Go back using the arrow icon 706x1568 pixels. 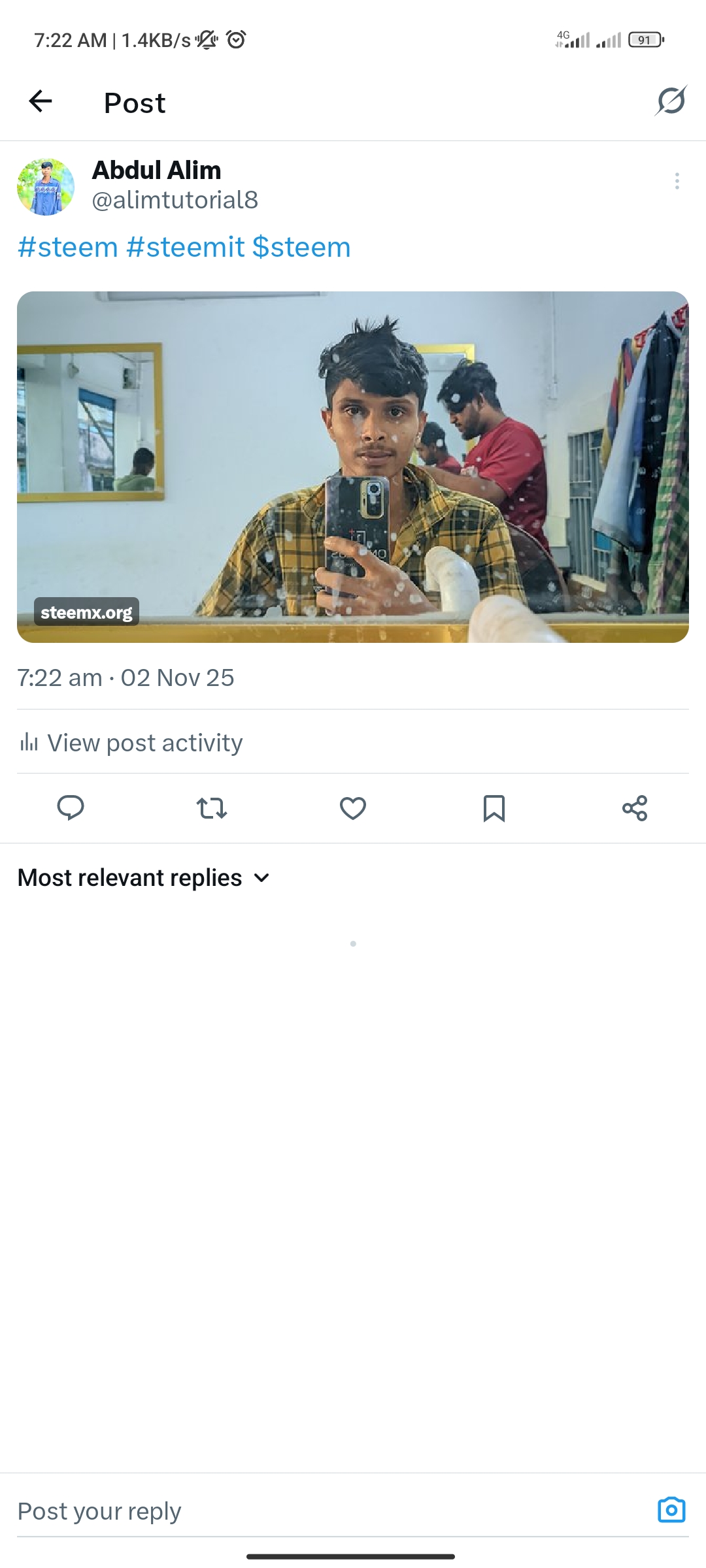coord(41,101)
